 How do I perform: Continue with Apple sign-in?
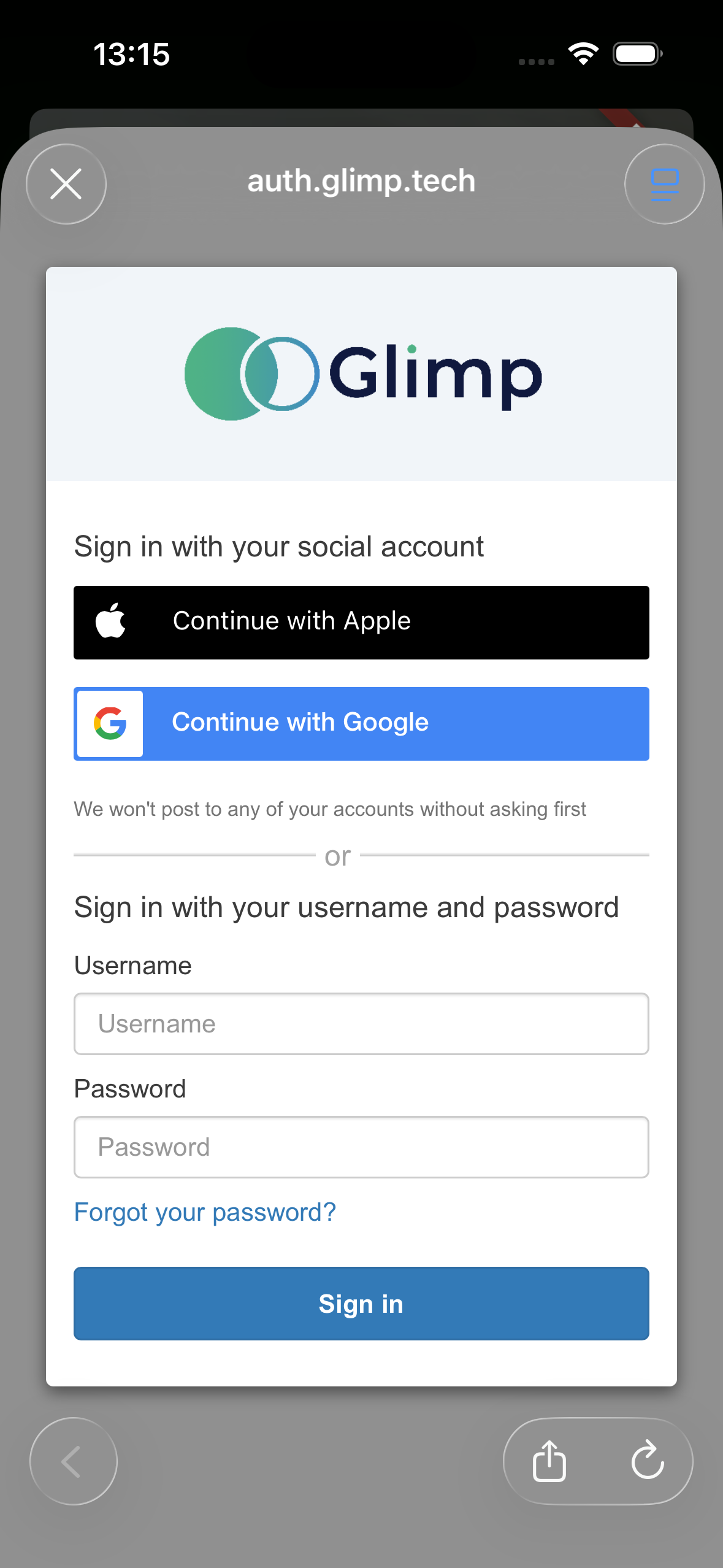pos(361,622)
